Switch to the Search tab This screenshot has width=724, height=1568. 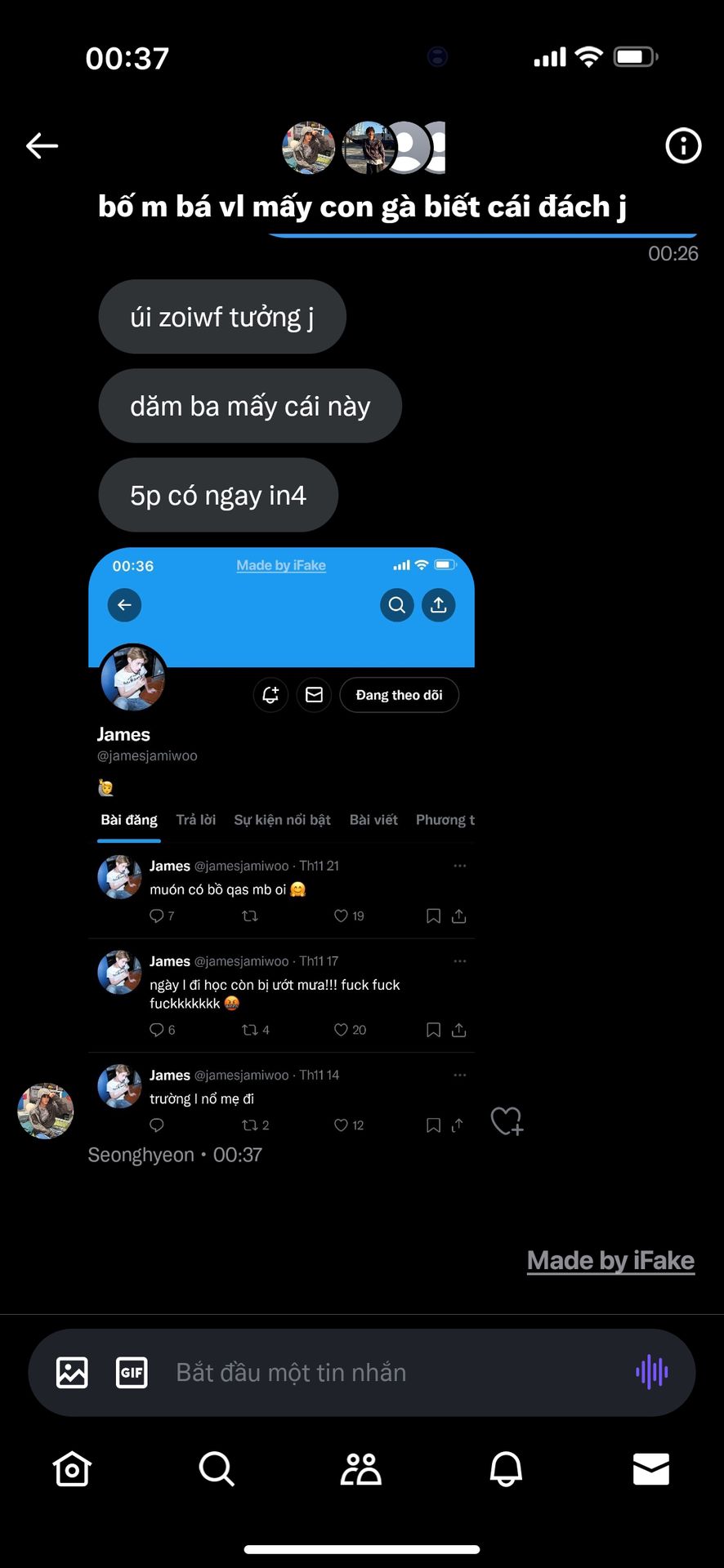(217, 1468)
